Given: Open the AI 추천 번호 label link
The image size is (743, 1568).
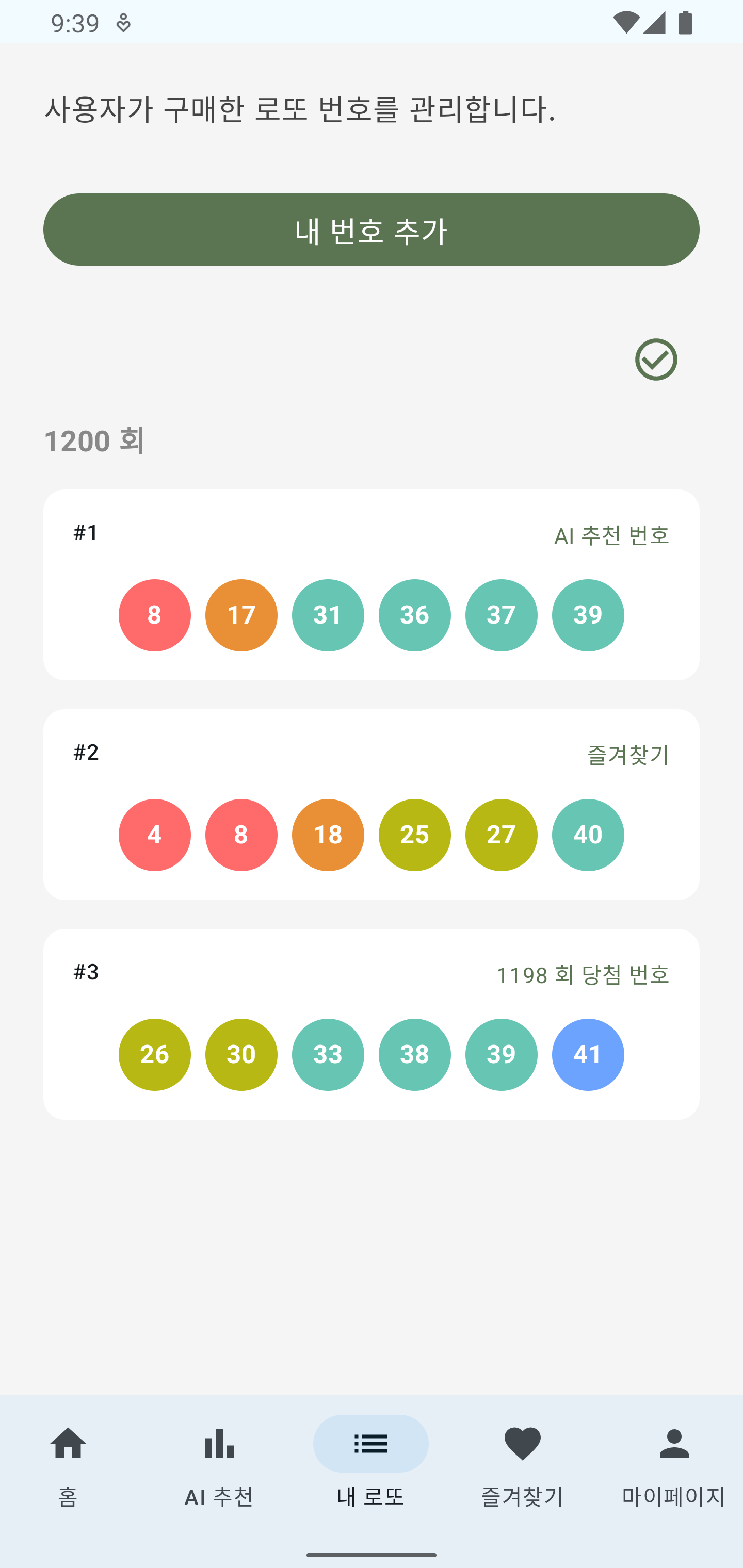Looking at the screenshot, I should coord(612,536).
